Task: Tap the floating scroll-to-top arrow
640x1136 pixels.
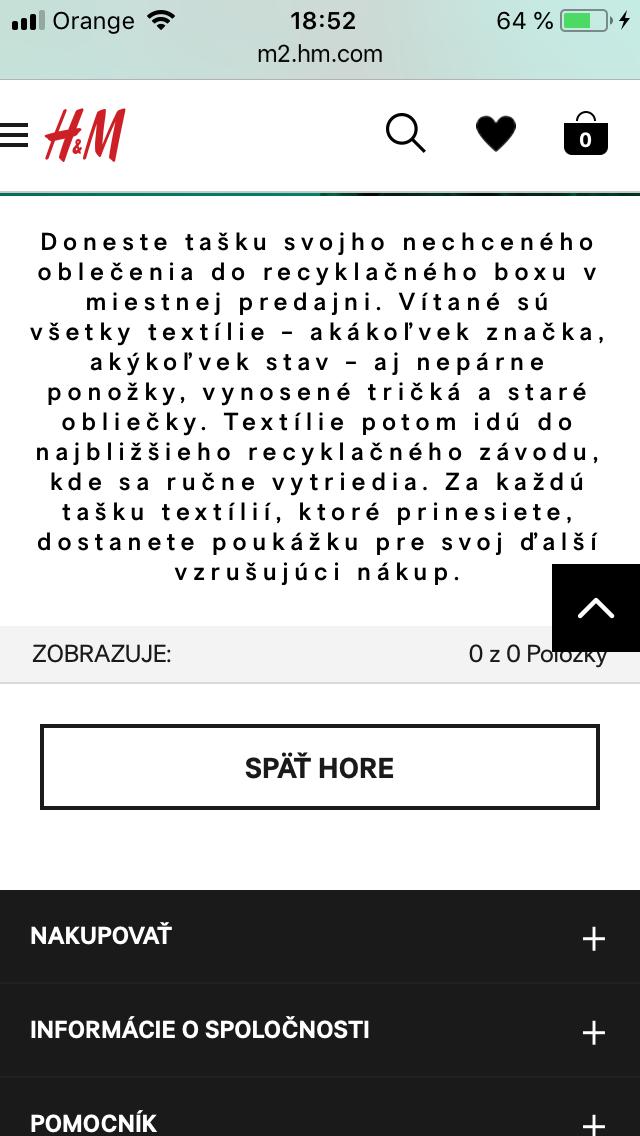Action: tap(596, 607)
